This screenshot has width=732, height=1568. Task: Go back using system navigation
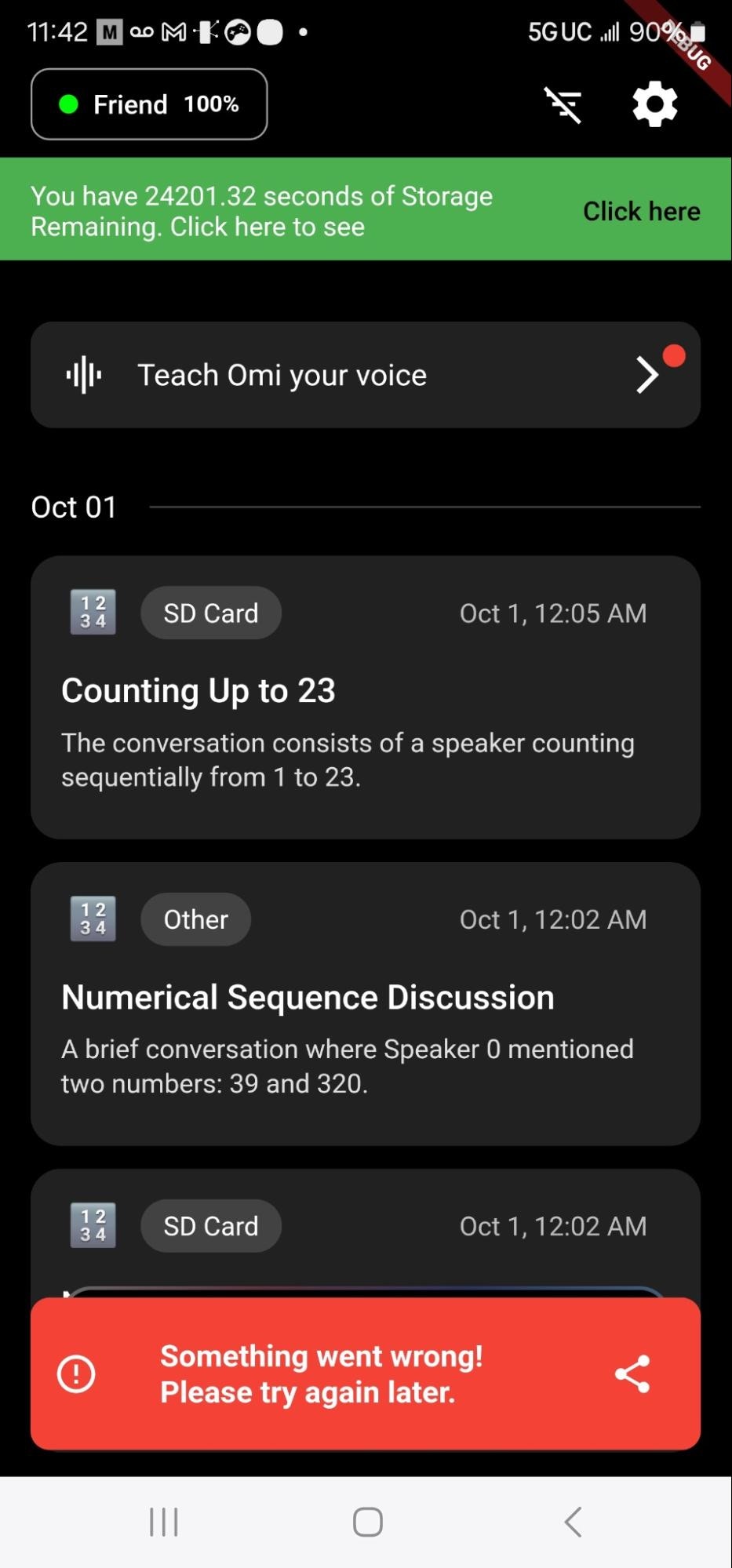[573, 1522]
